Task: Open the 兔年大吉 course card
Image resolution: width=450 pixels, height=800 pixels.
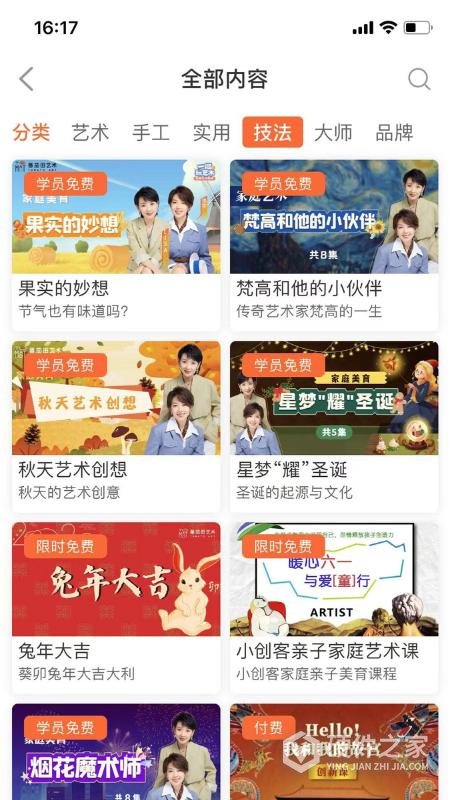Action: click(116, 608)
